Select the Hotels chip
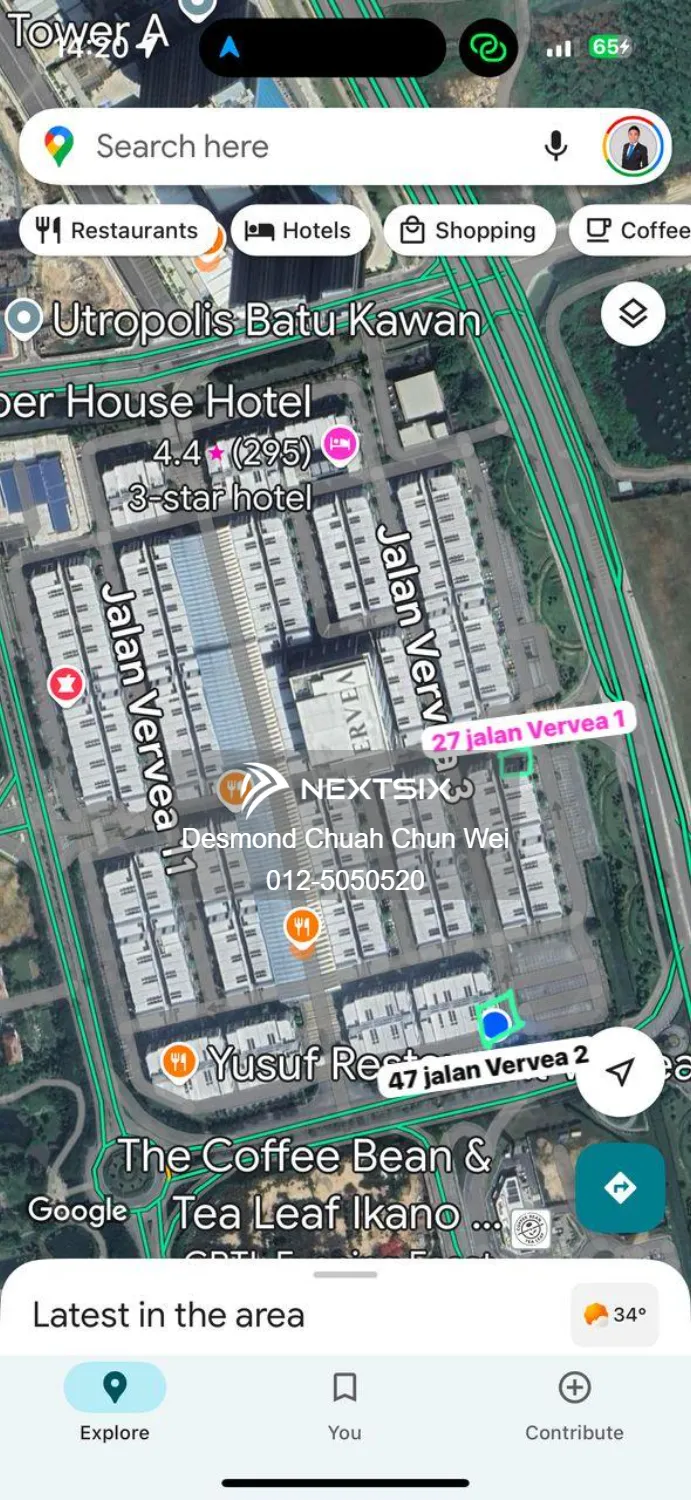691x1500 pixels. click(300, 231)
